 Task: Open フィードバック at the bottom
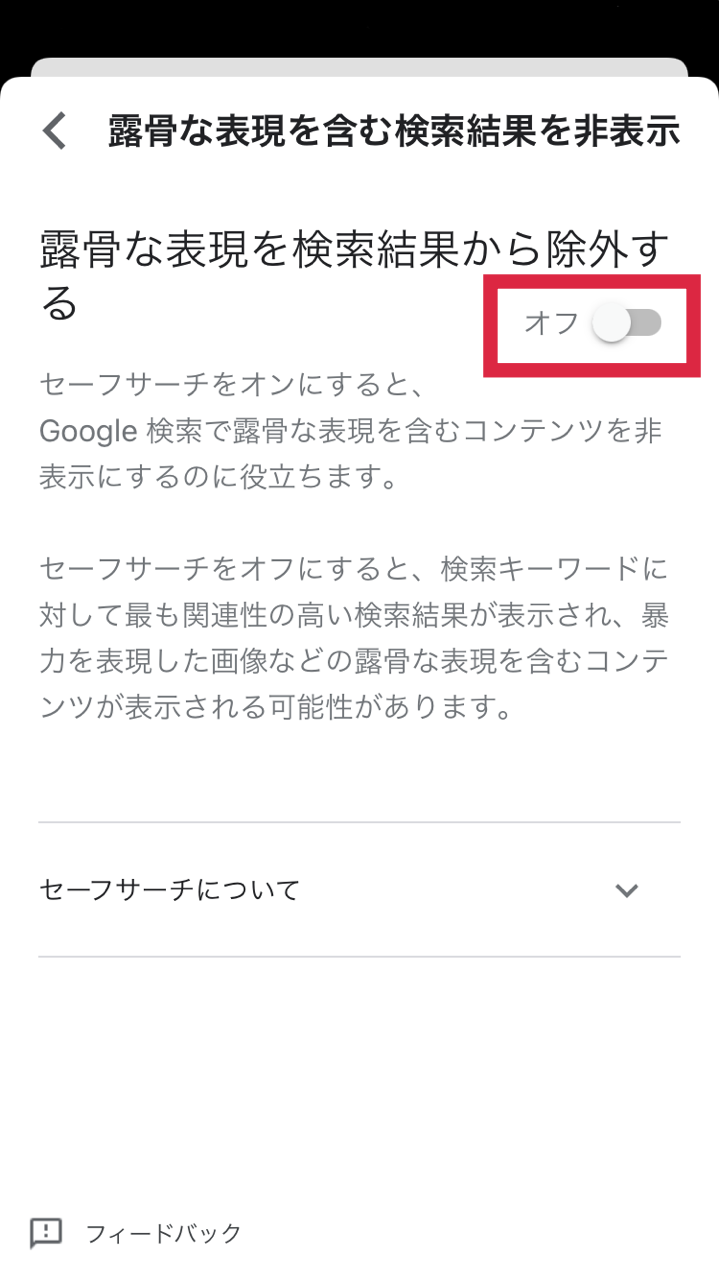tap(136, 1233)
